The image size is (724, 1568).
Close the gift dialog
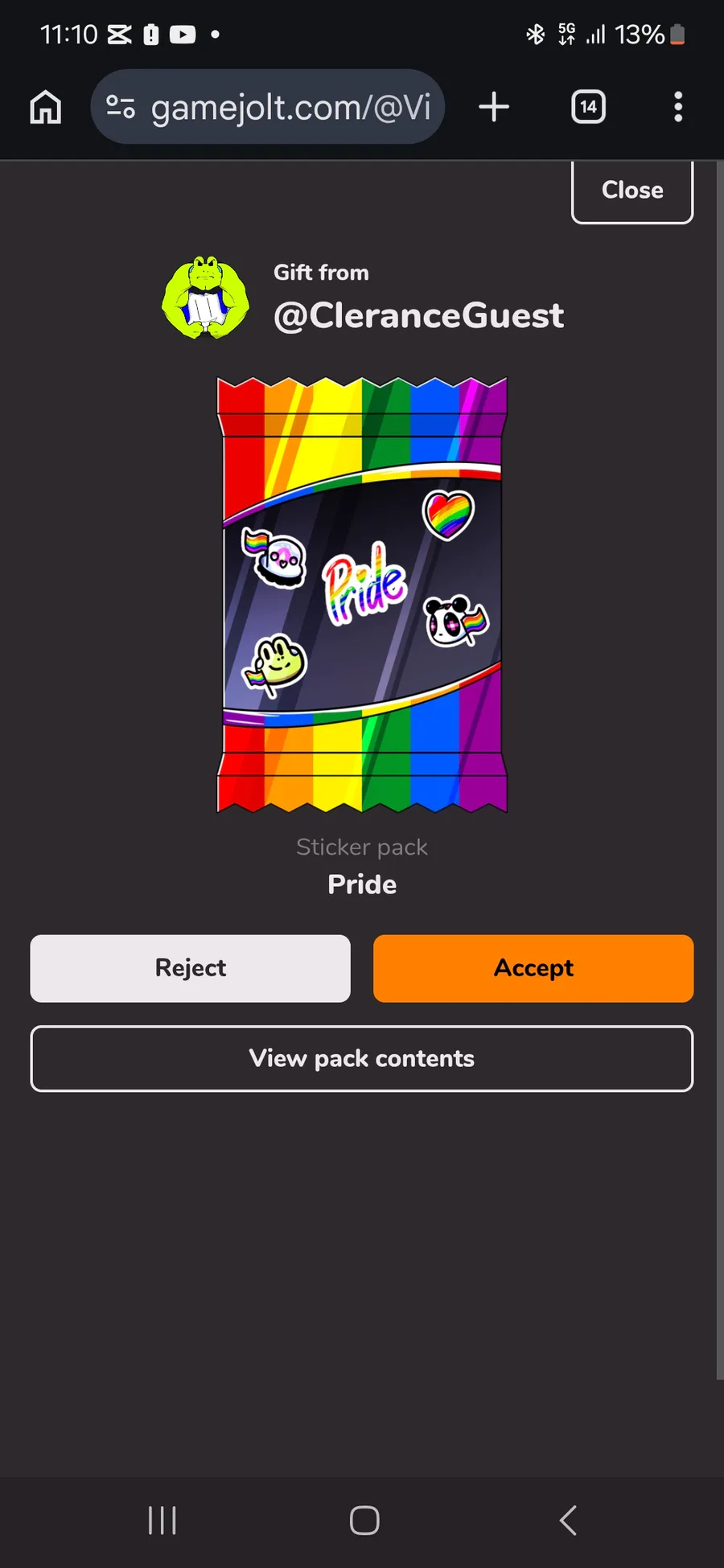point(631,191)
